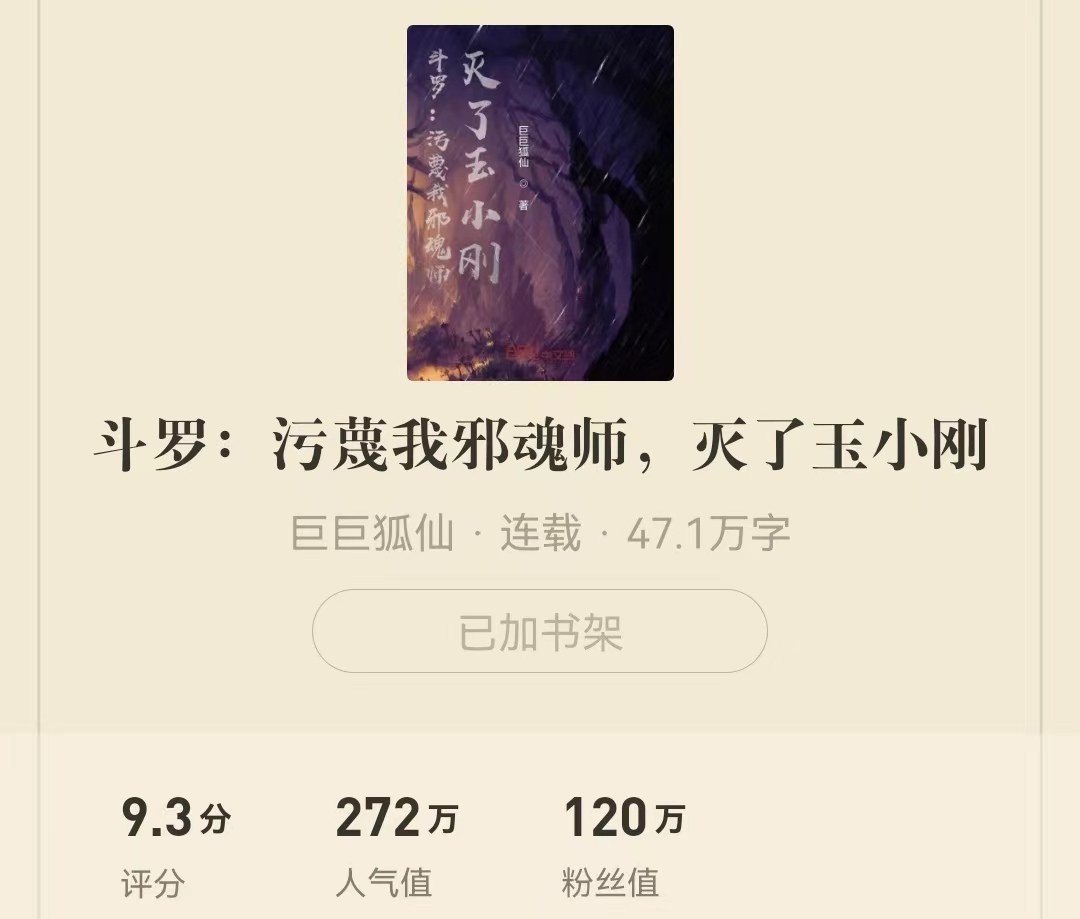Viewport: 1080px width, 919px height.
Task: Open the book cover image
Action: pos(540,203)
